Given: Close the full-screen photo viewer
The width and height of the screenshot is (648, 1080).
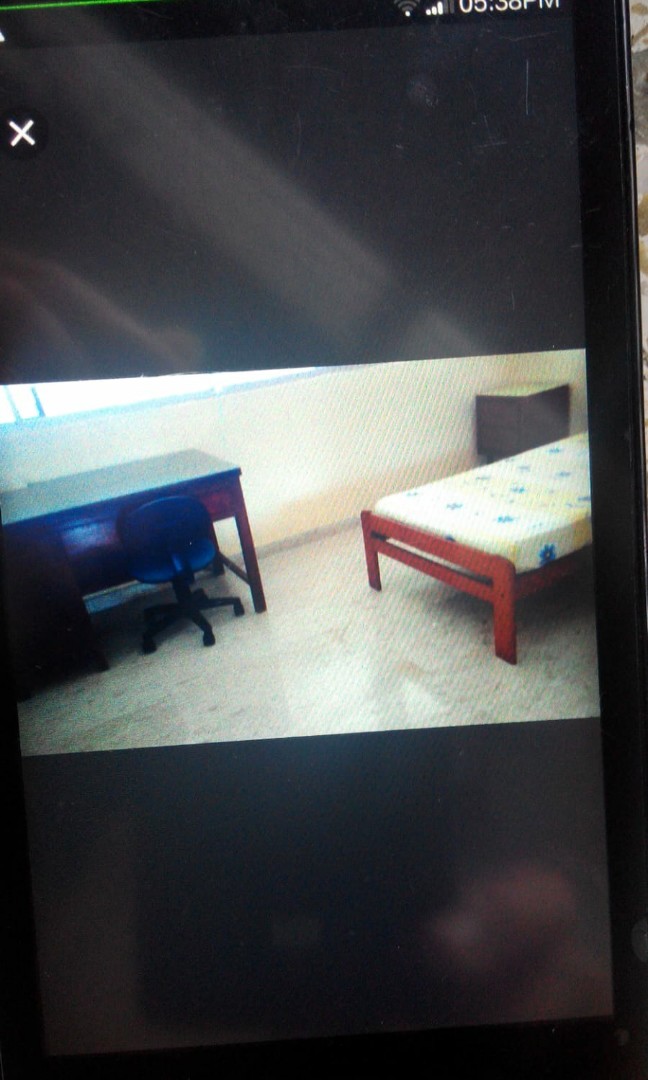Looking at the screenshot, I should 22,133.
